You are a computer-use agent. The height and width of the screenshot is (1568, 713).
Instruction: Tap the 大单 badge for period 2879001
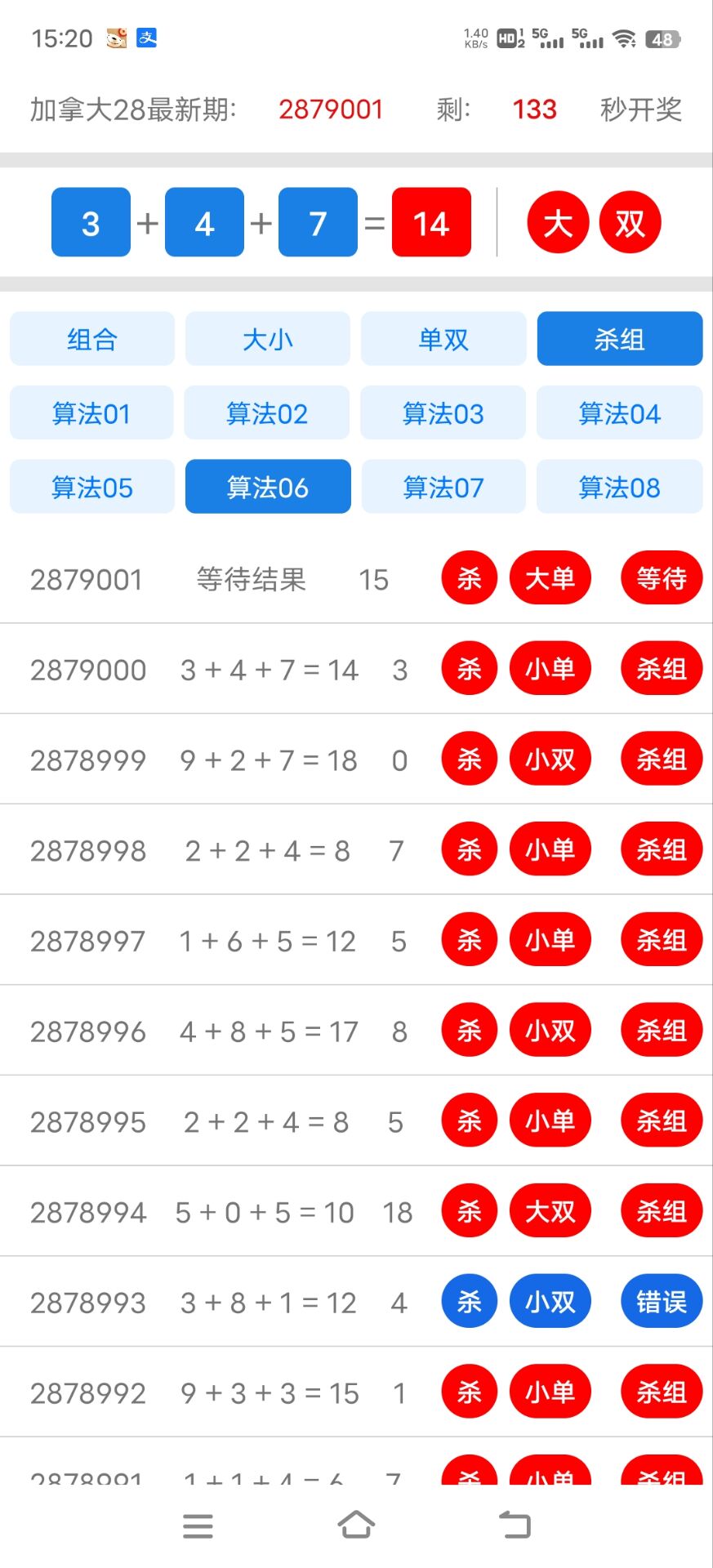tap(550, 577)
